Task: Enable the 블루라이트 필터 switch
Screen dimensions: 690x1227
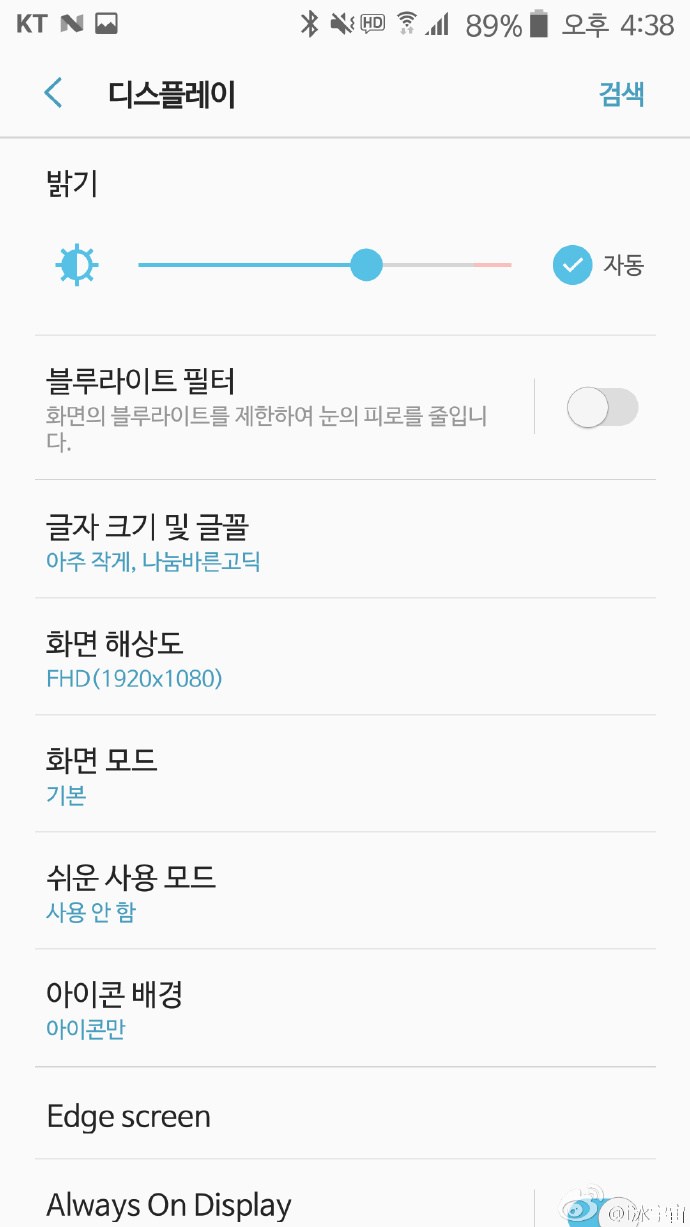Action: 602,407
